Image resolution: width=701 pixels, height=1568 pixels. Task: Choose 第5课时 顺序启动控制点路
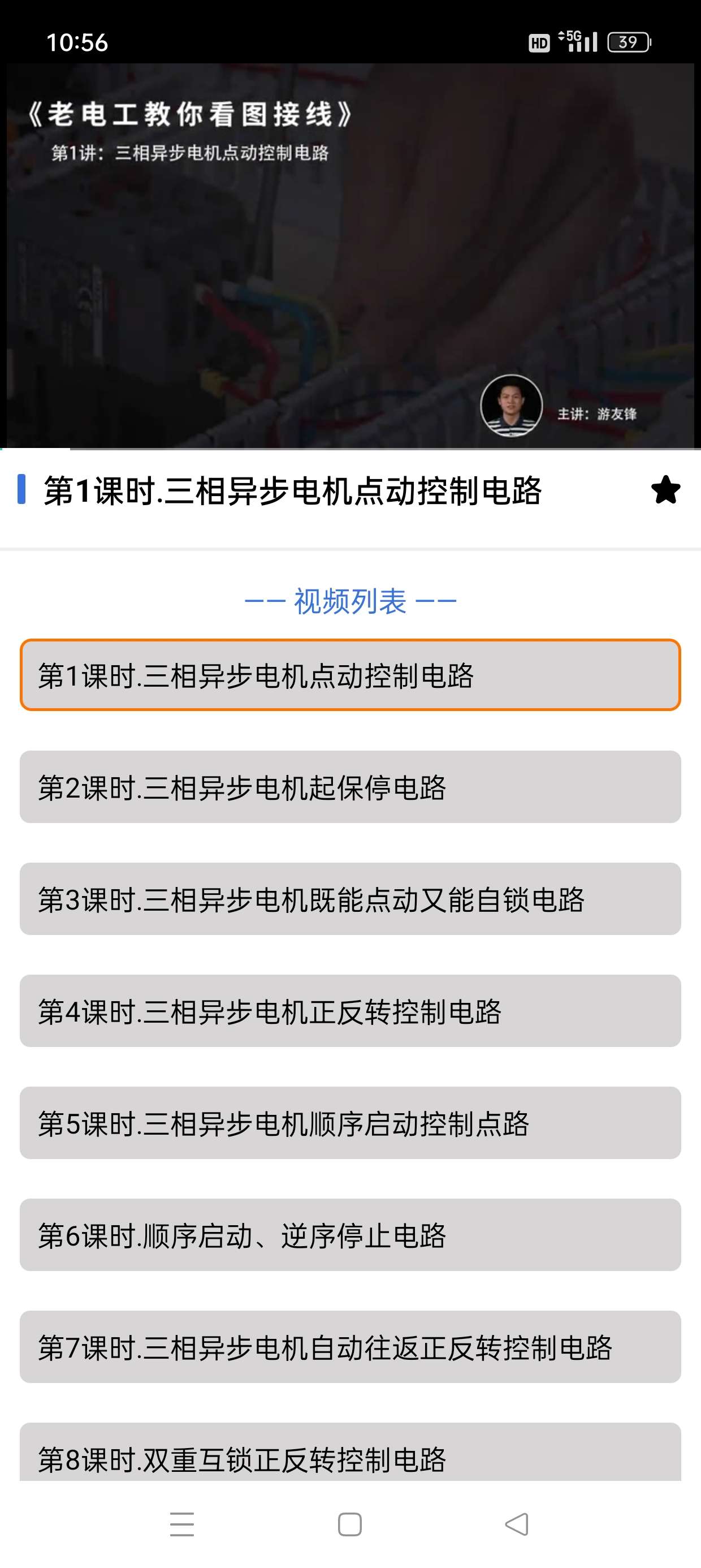(350, 1123)
